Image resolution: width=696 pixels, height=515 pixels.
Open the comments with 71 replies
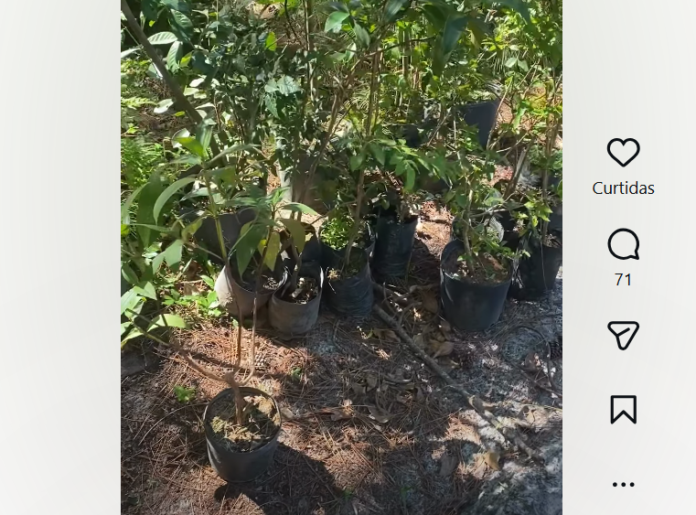(x=623, y=244)
